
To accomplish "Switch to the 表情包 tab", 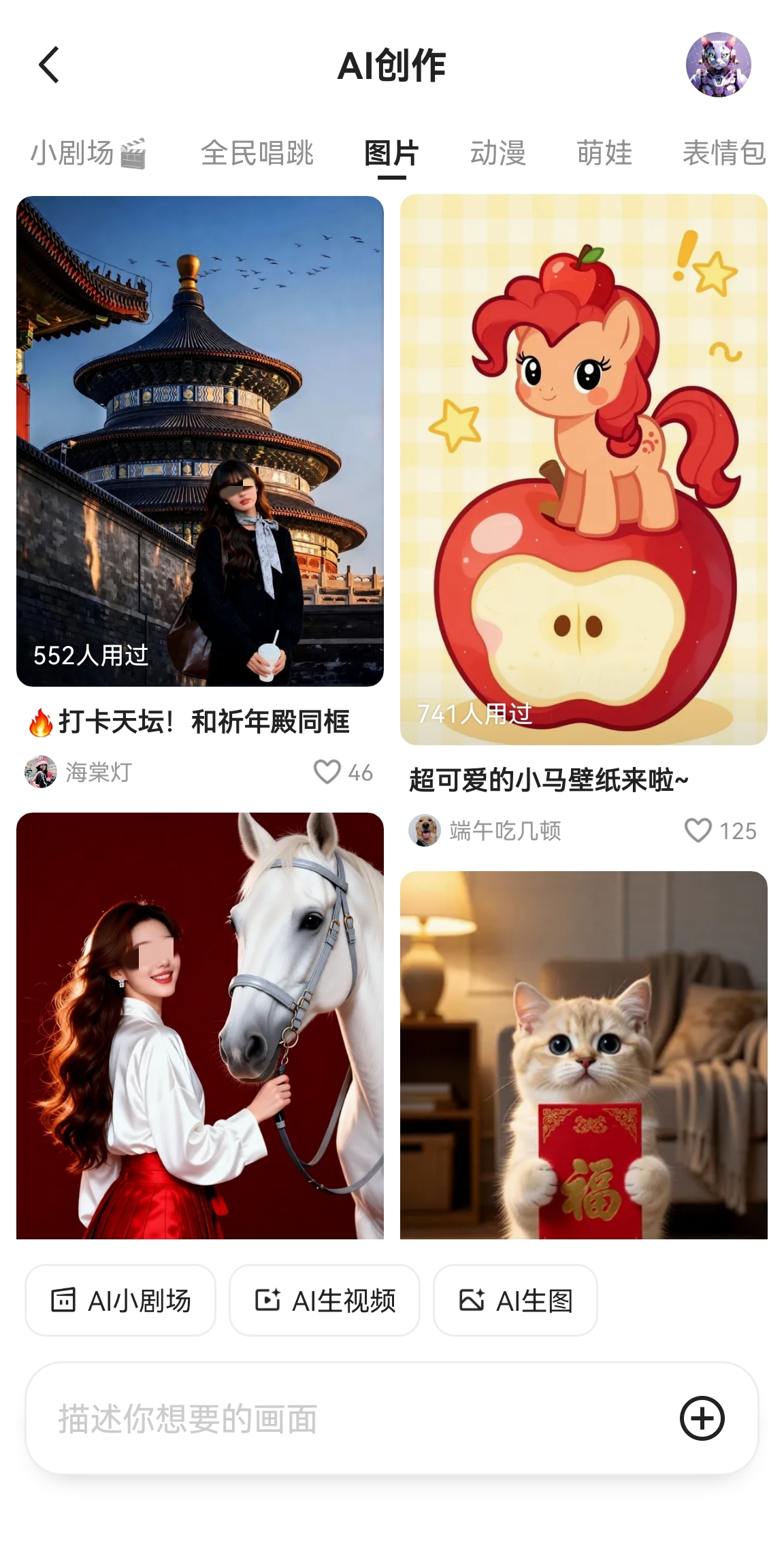I will pos(724,153).
